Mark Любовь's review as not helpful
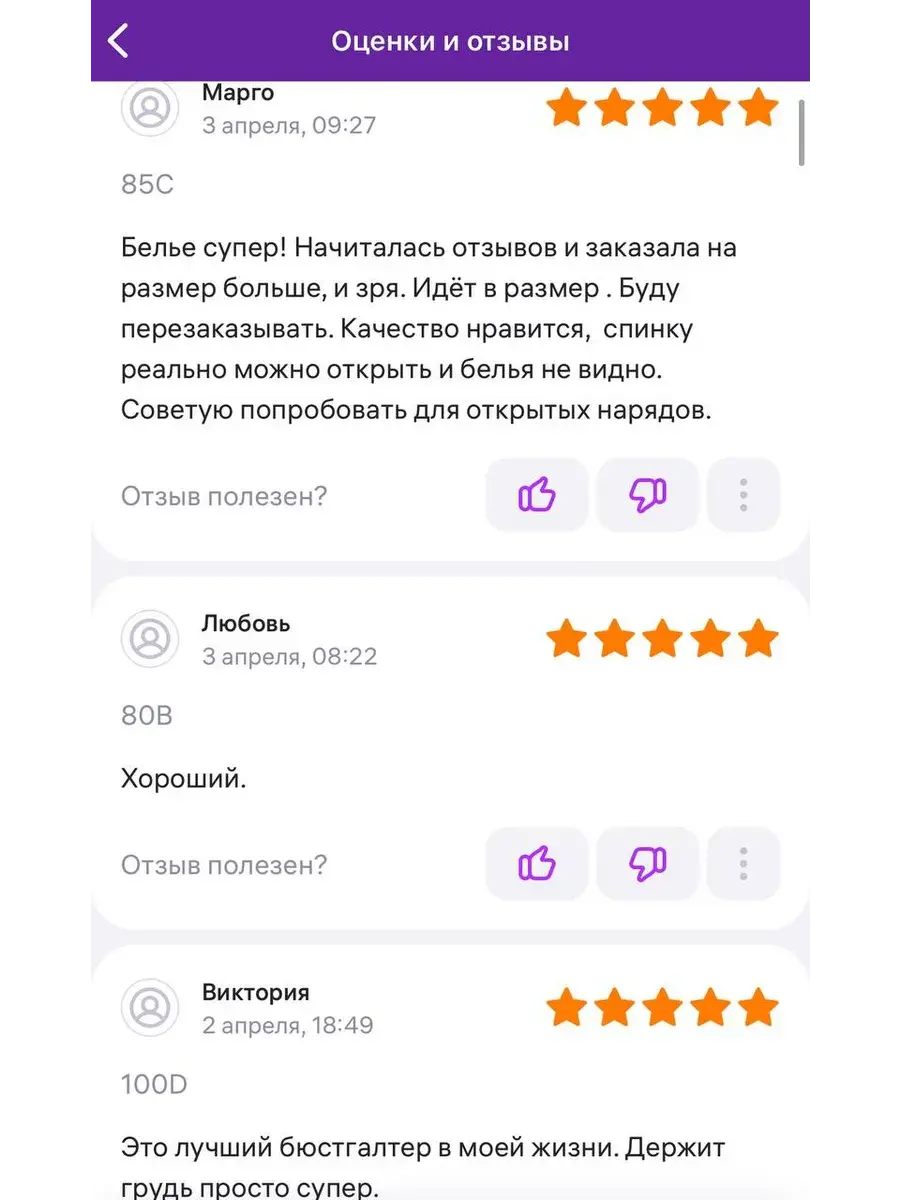This screenshot has height=1200, width=900. pos(647,863)
